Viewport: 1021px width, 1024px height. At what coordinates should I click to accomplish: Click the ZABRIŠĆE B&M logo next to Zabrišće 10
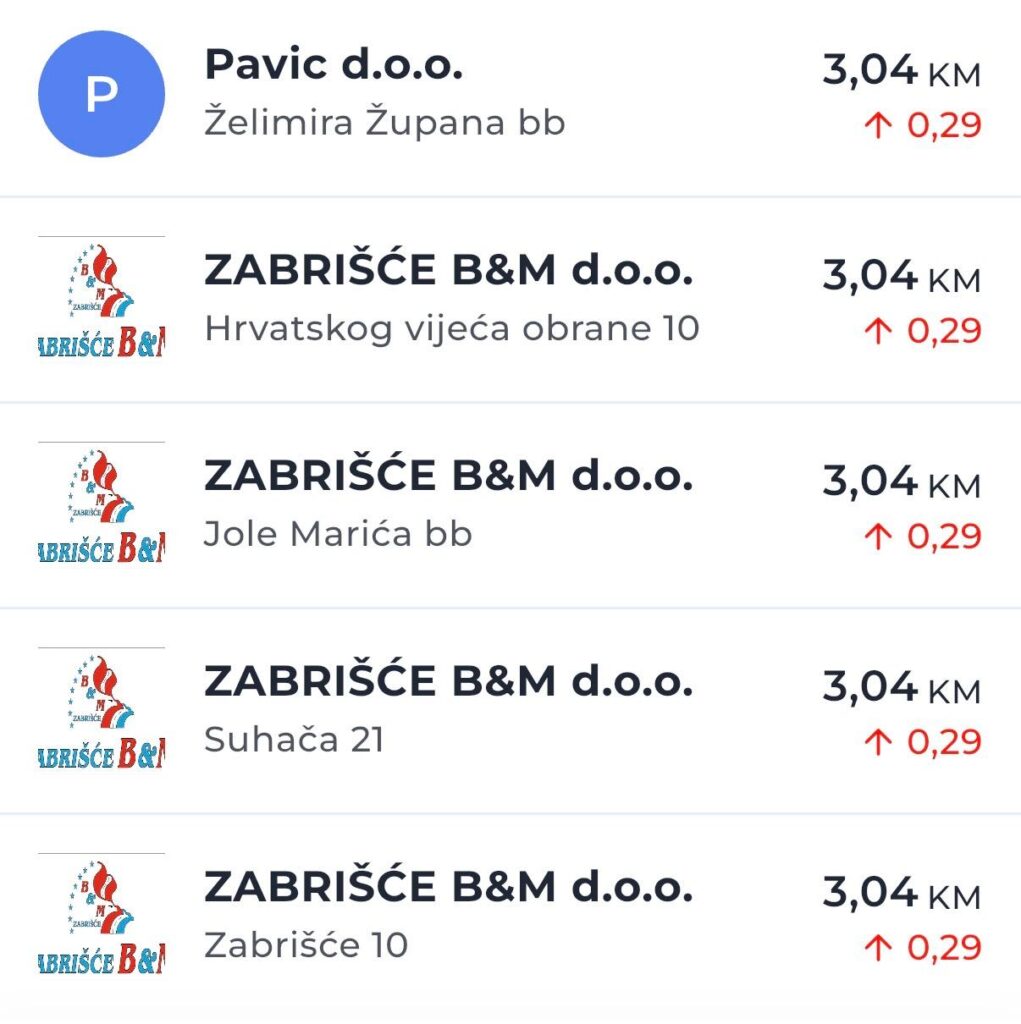click(x=100, y=916)
